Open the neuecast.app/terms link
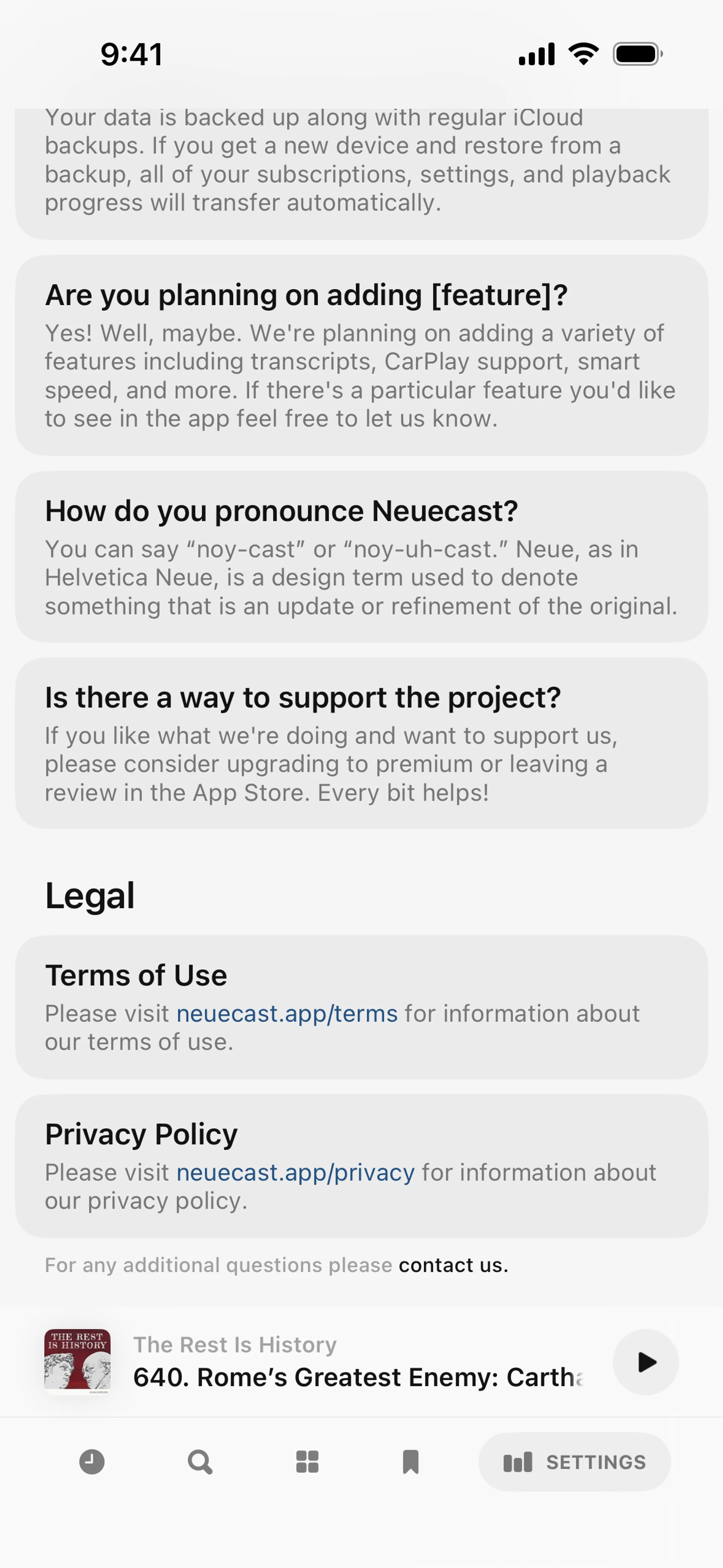The image size is (723, 1568). 287,1014
